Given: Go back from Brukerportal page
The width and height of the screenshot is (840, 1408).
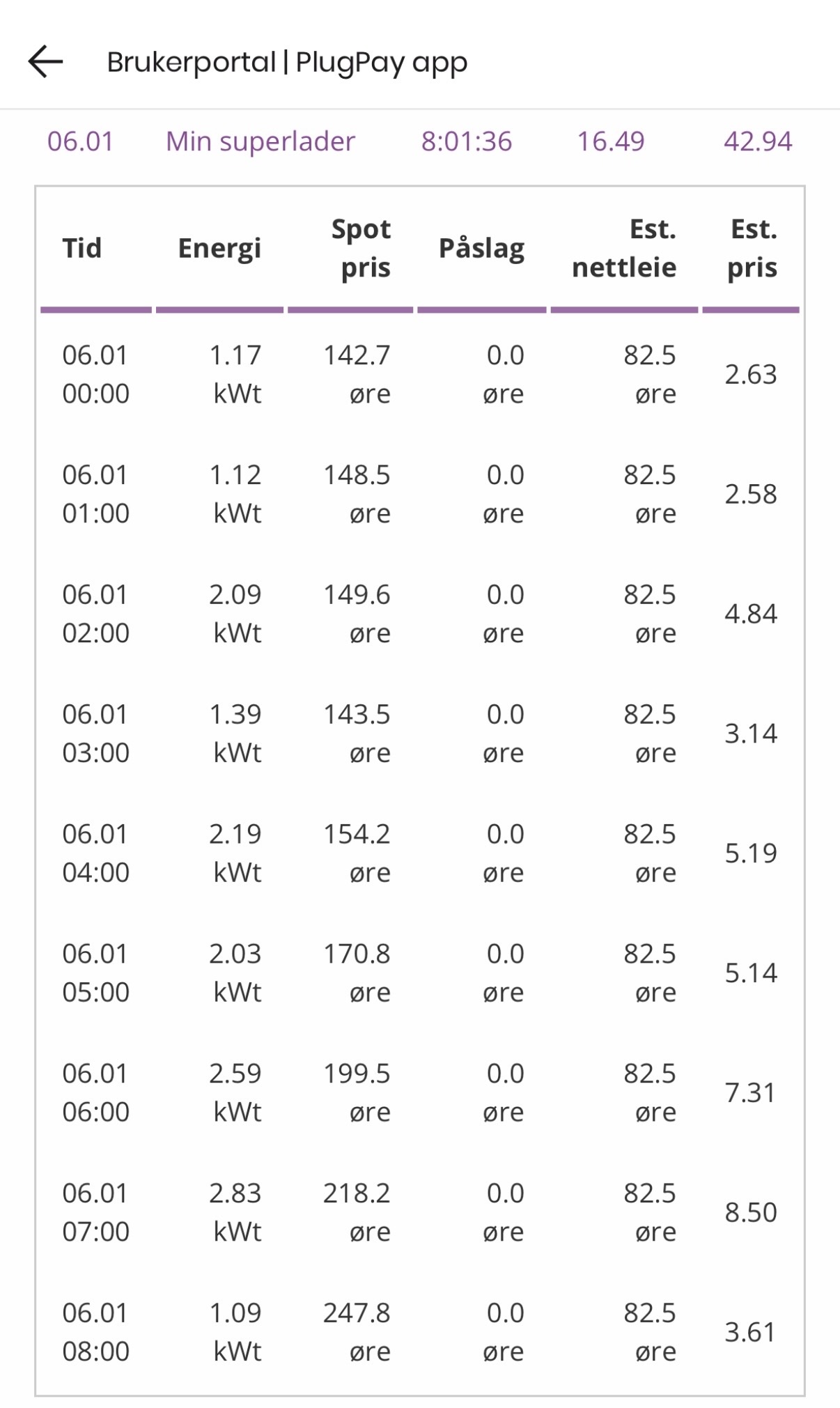Looking at the screenshot, I should tap(46, 61).
